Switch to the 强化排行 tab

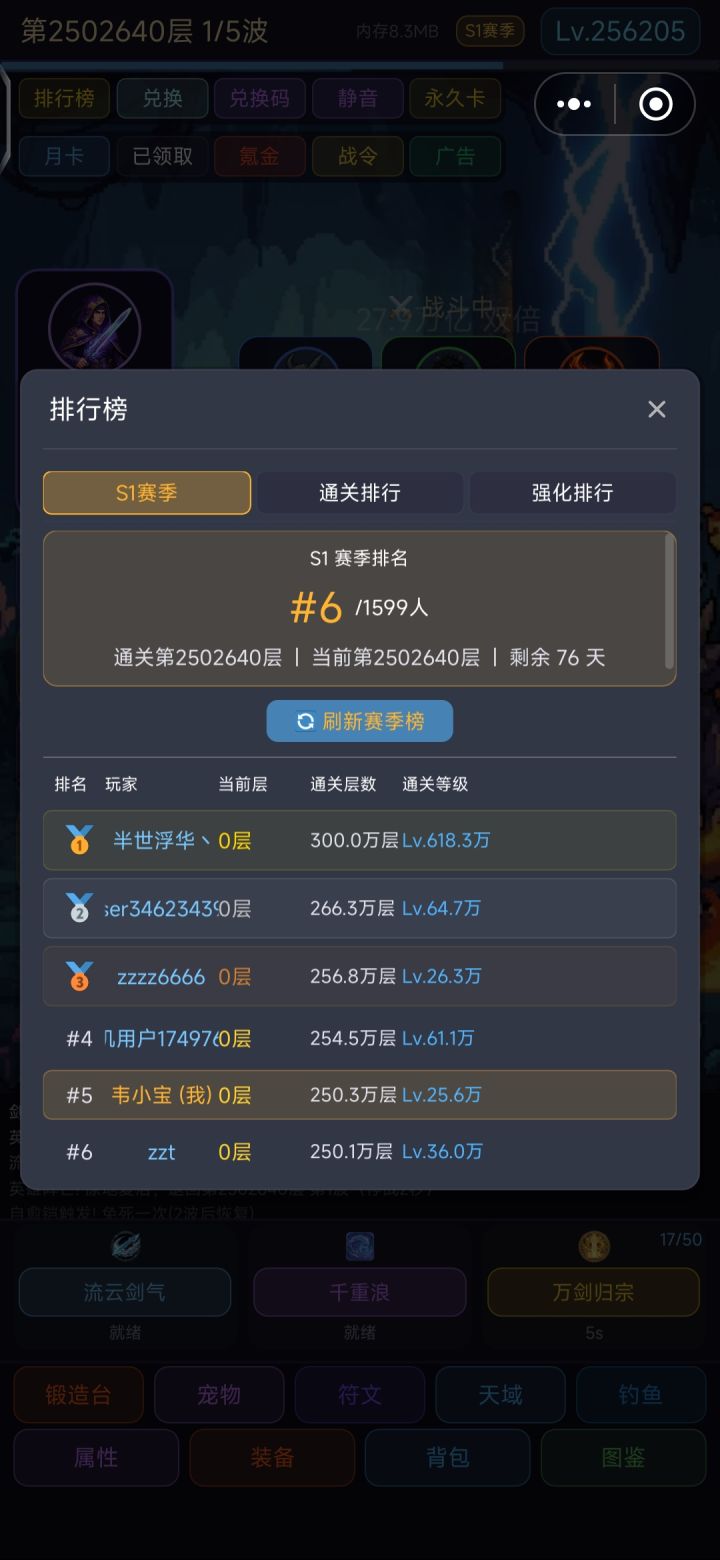pos(572,492)
